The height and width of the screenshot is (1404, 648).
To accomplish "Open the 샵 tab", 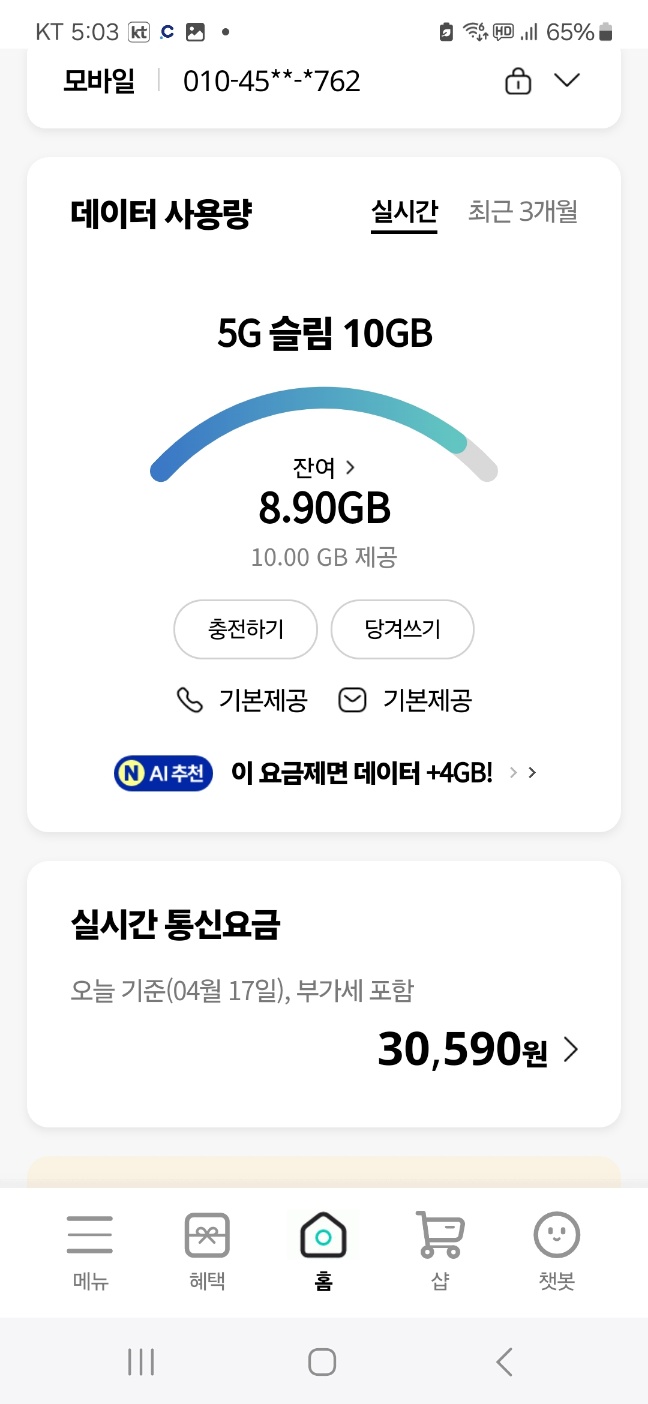I will [x=441, y=1251].
